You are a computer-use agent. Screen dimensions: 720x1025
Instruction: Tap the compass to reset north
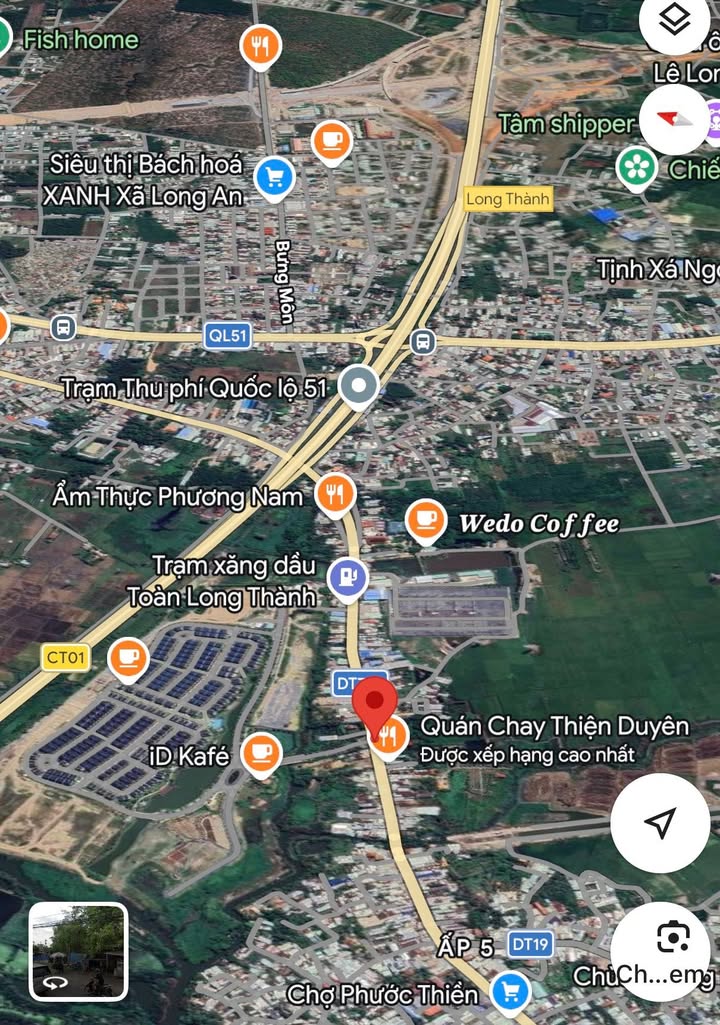tap(674, 118)
